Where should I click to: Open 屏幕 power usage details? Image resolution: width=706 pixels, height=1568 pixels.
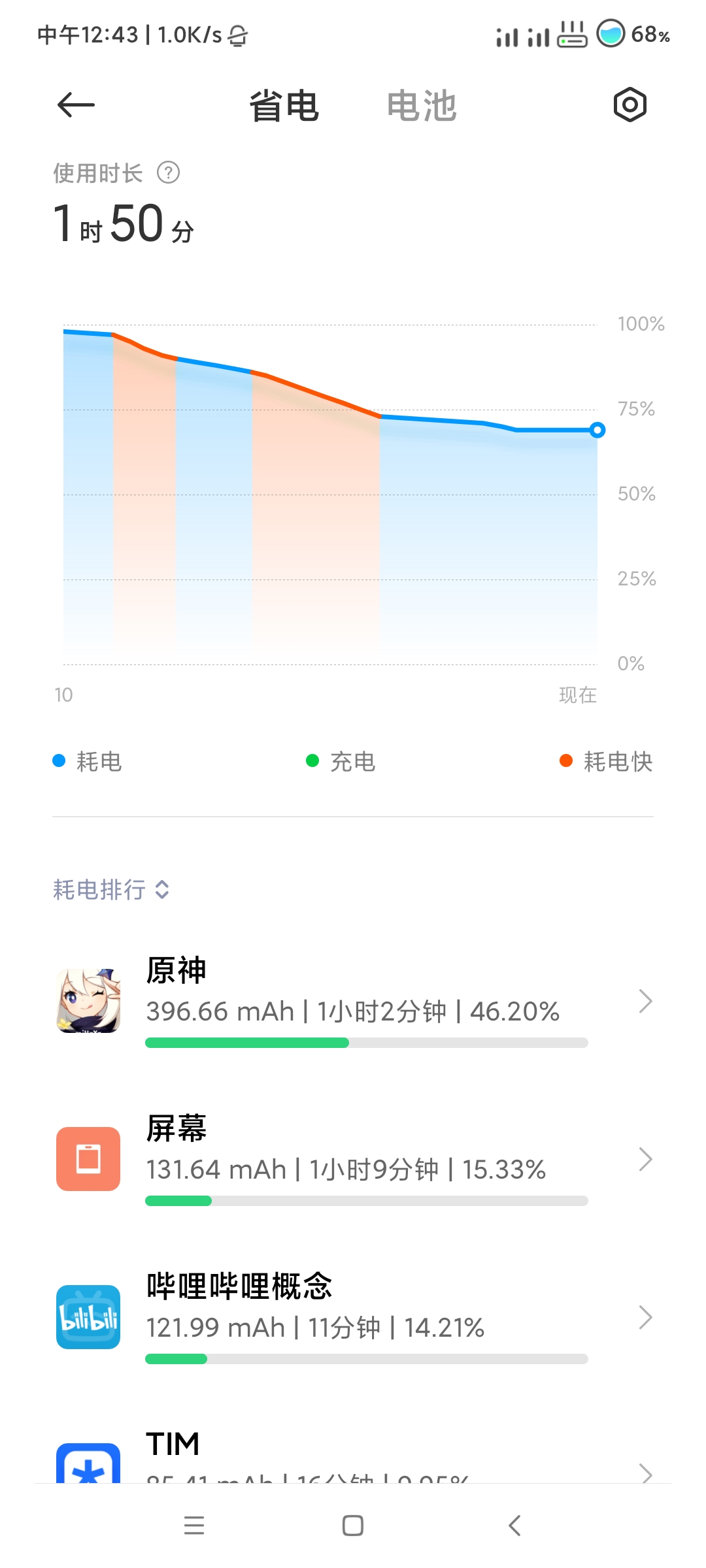pos(353,1159)
